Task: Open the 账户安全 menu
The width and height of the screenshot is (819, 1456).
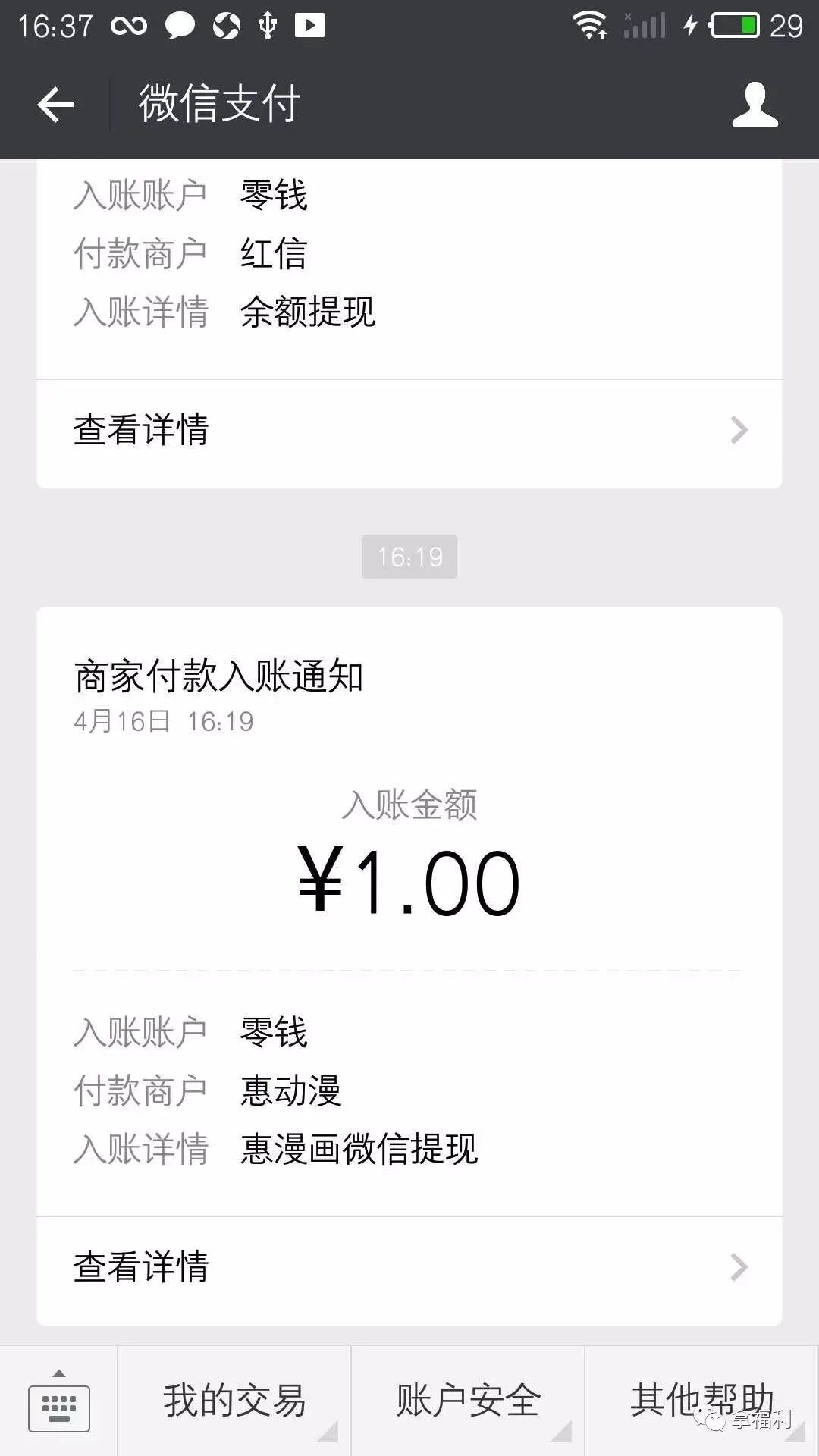Action: tap(468, 1401)
